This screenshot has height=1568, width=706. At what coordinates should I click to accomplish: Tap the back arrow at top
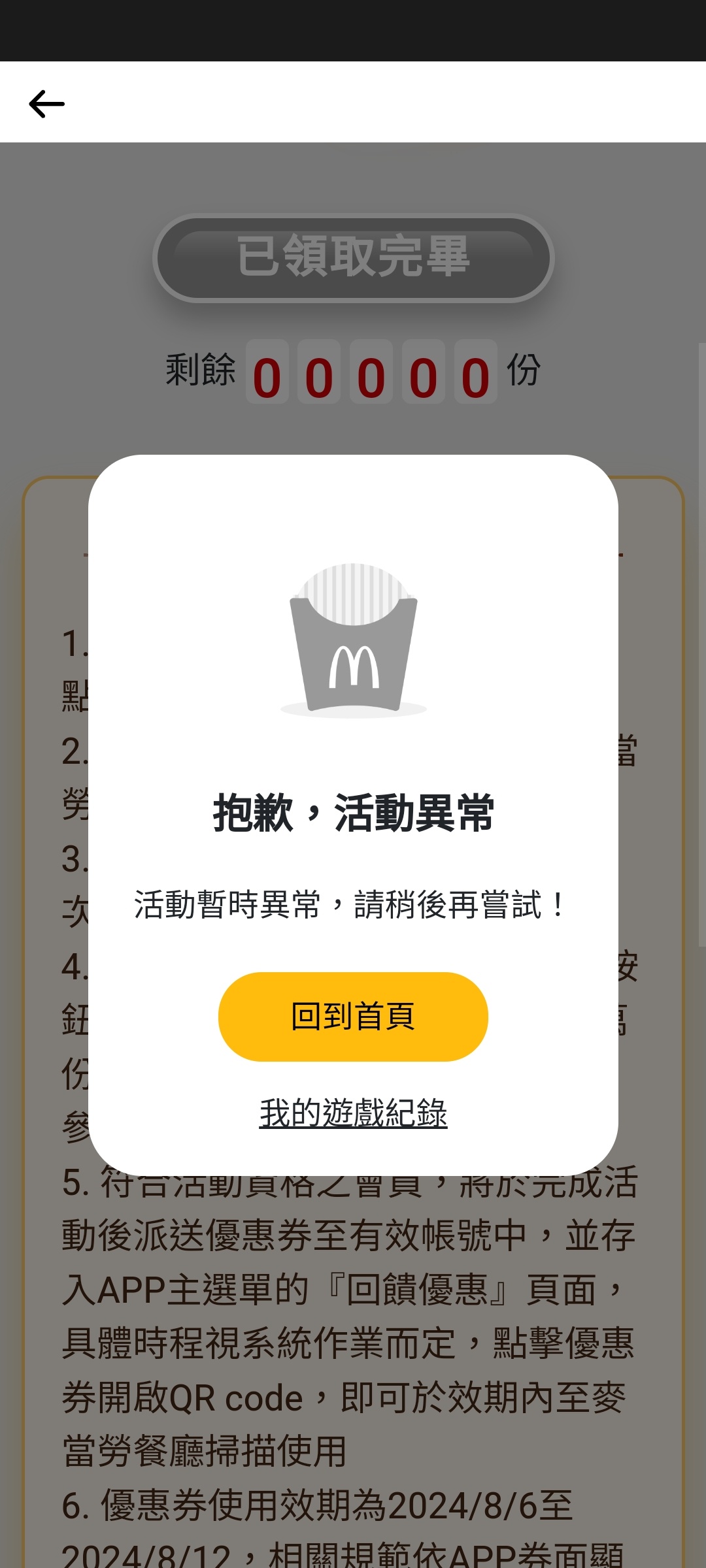point(47,104)
